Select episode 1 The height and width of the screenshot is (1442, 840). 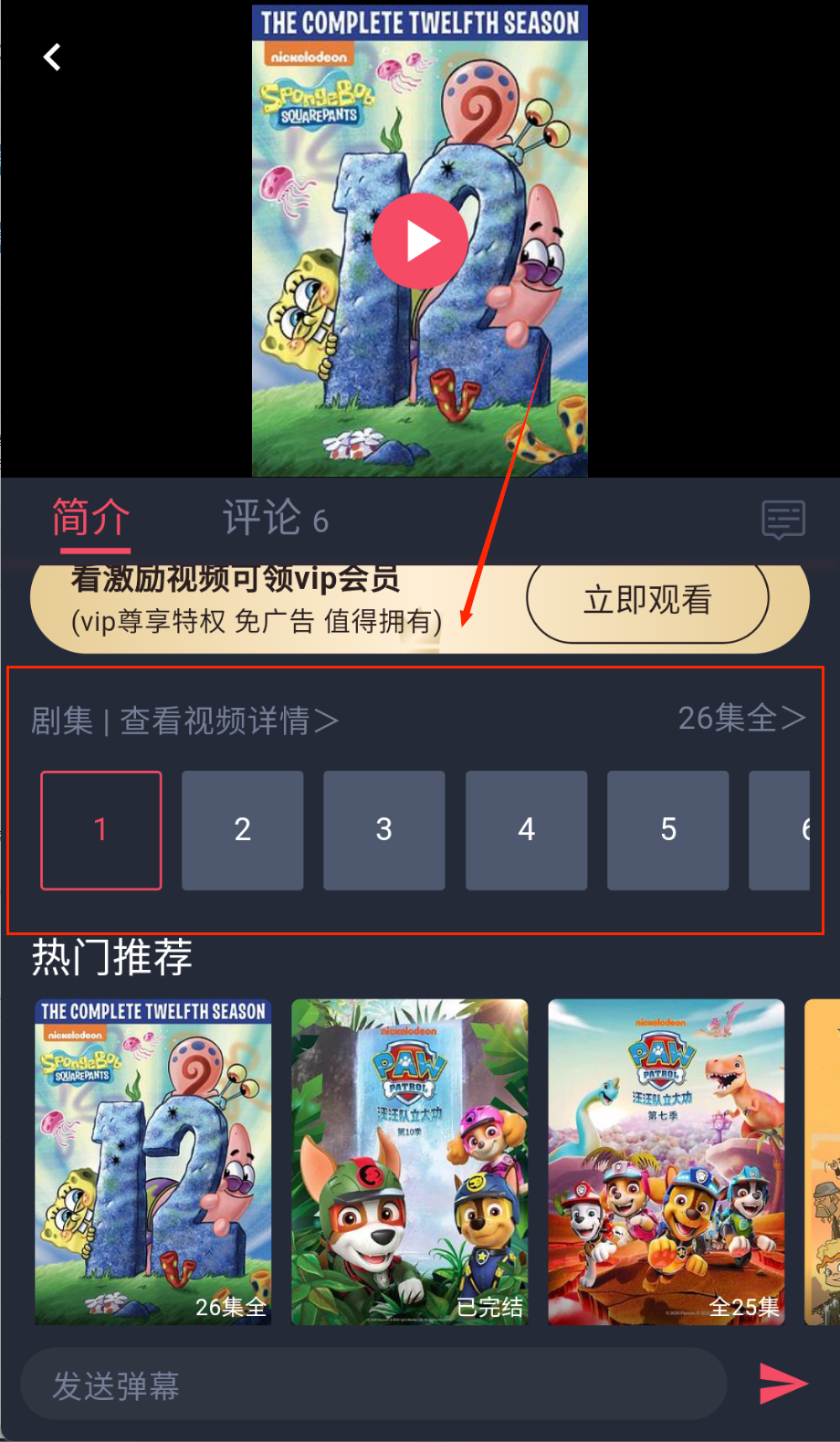coord(101,829)
